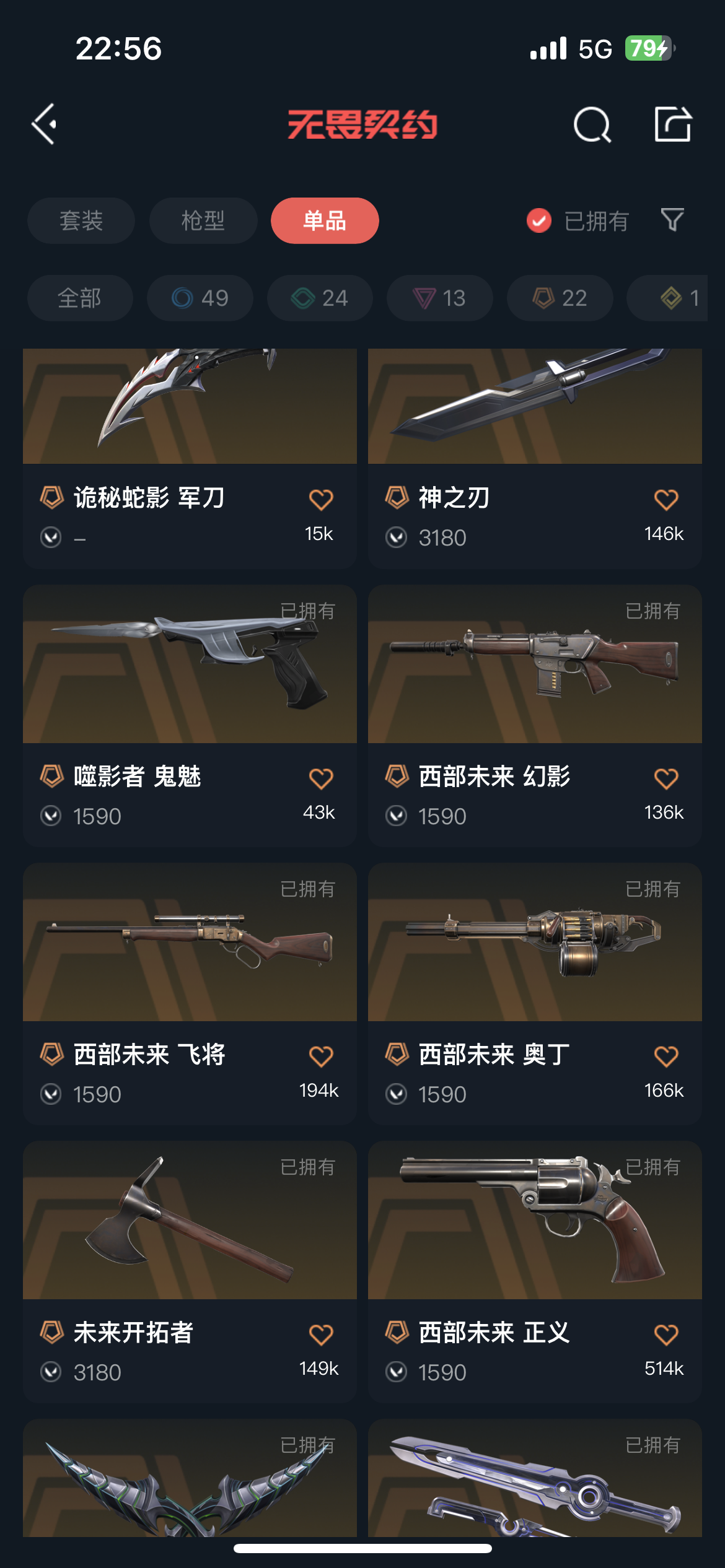Viewport: 725px width, 1568px height.
Task: Open the 未来开拓者 axe card
Action: tap(190, 1271)
